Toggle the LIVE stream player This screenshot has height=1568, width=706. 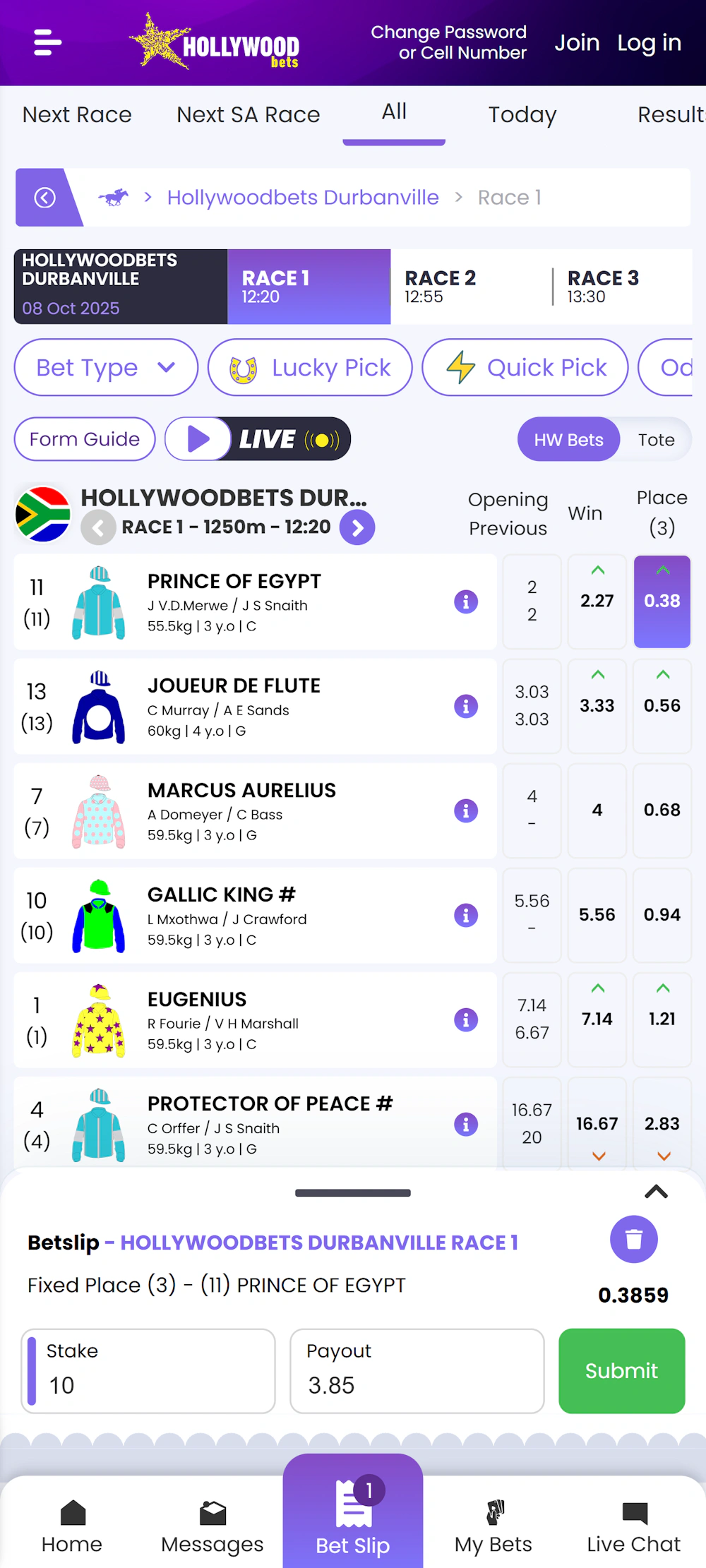(200, 438)
